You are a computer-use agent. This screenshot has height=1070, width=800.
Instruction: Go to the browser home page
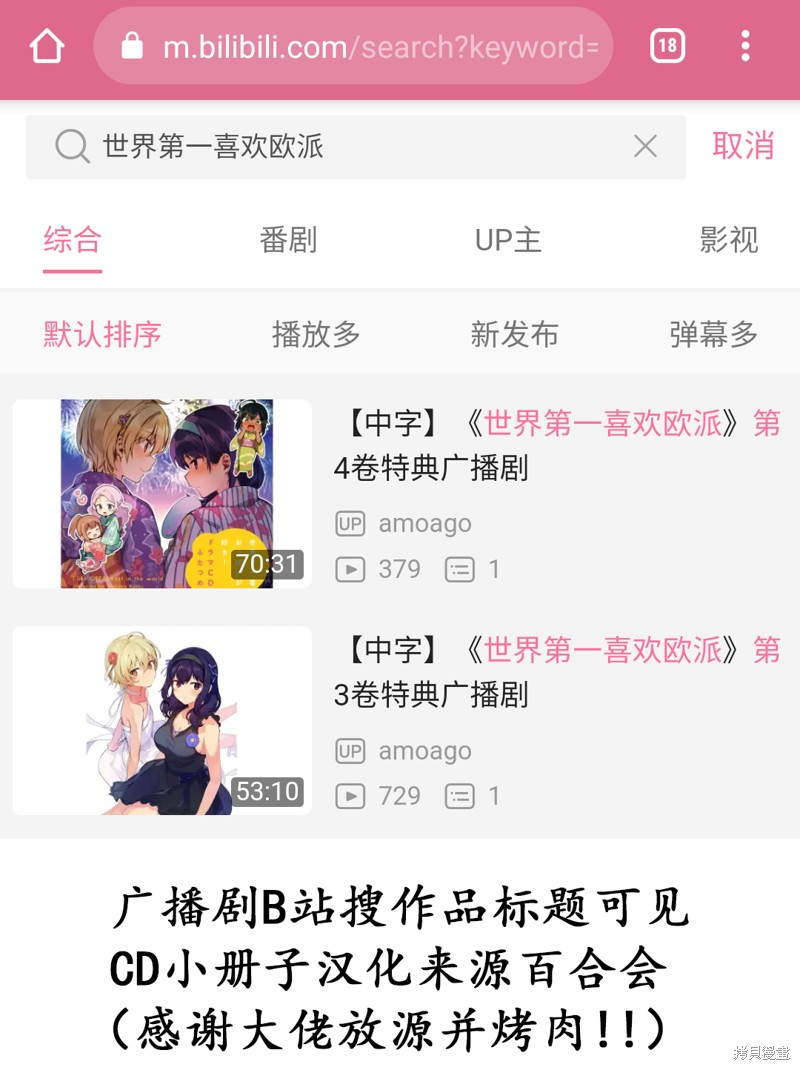(x=46, y=46)
